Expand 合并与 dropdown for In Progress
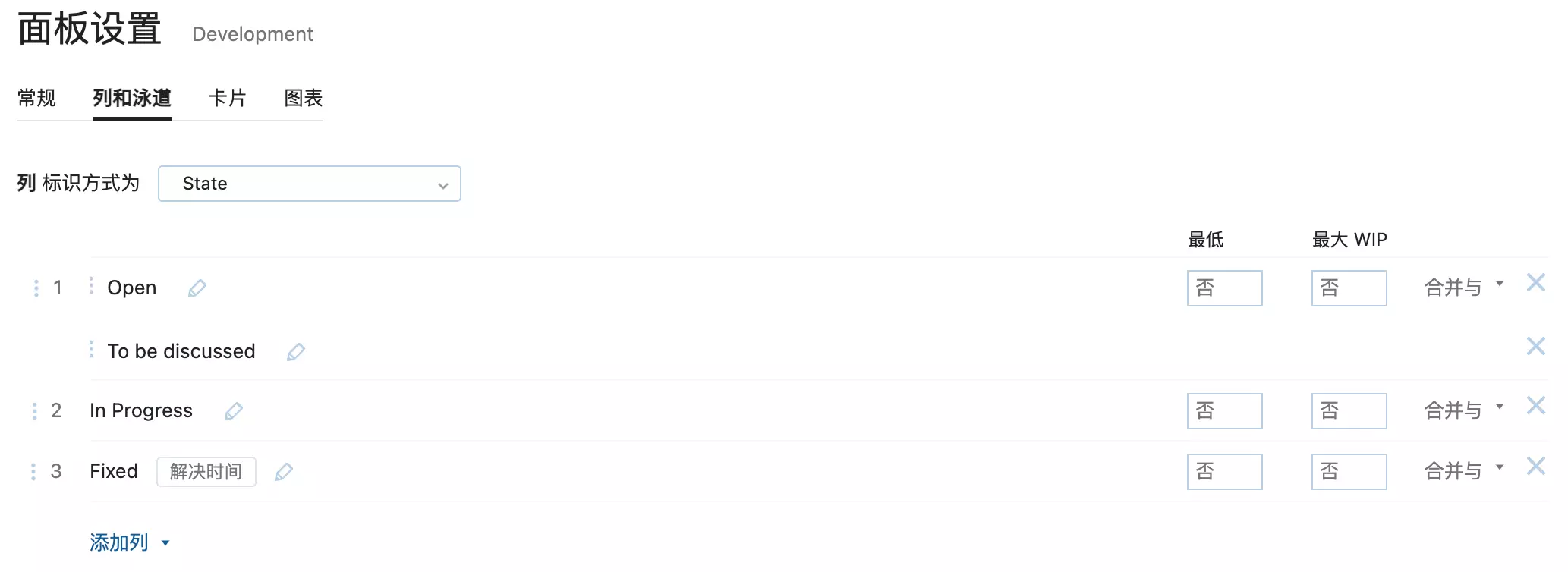The width and height of the screenshot is (1568, 572). [1463, 410]
